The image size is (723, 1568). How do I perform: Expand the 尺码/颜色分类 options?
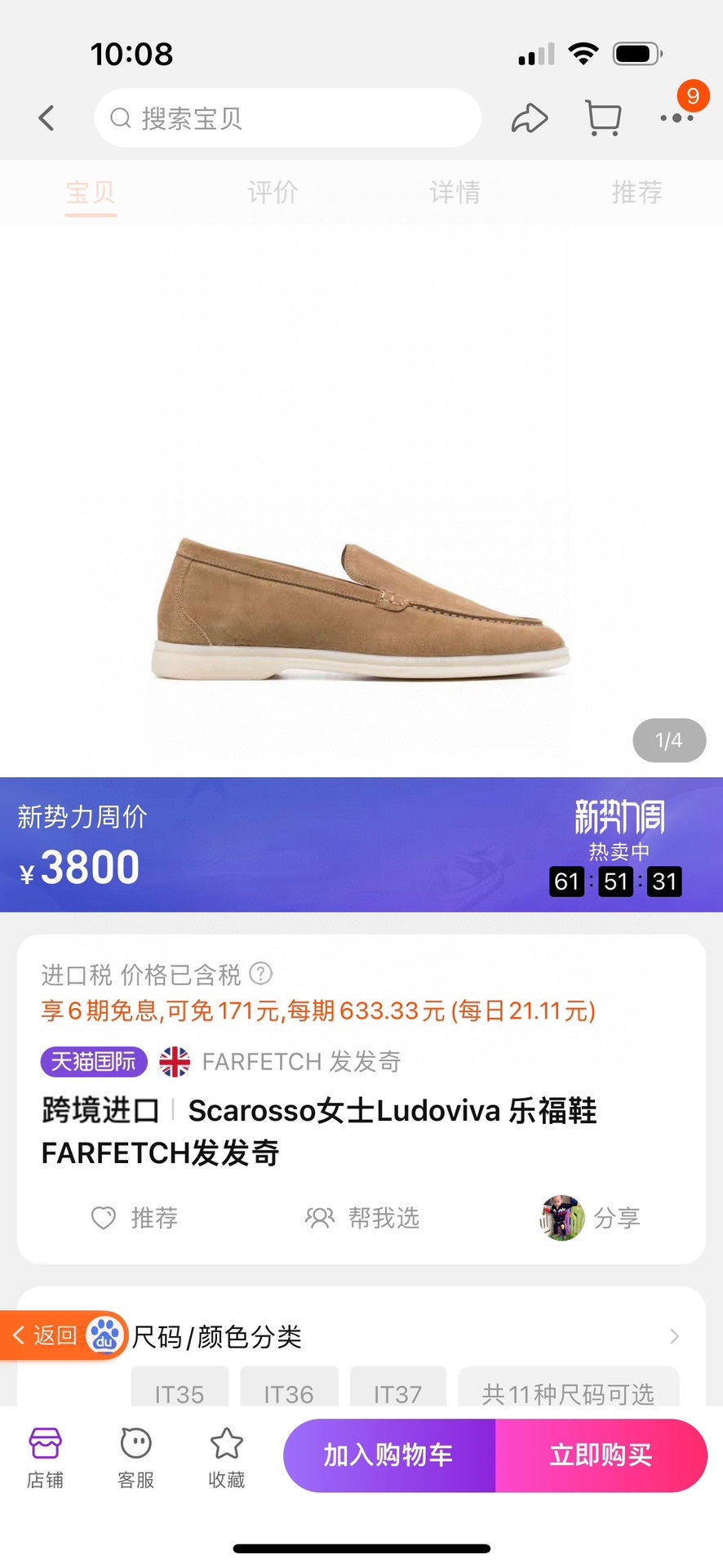click(x=673, y=1336)
